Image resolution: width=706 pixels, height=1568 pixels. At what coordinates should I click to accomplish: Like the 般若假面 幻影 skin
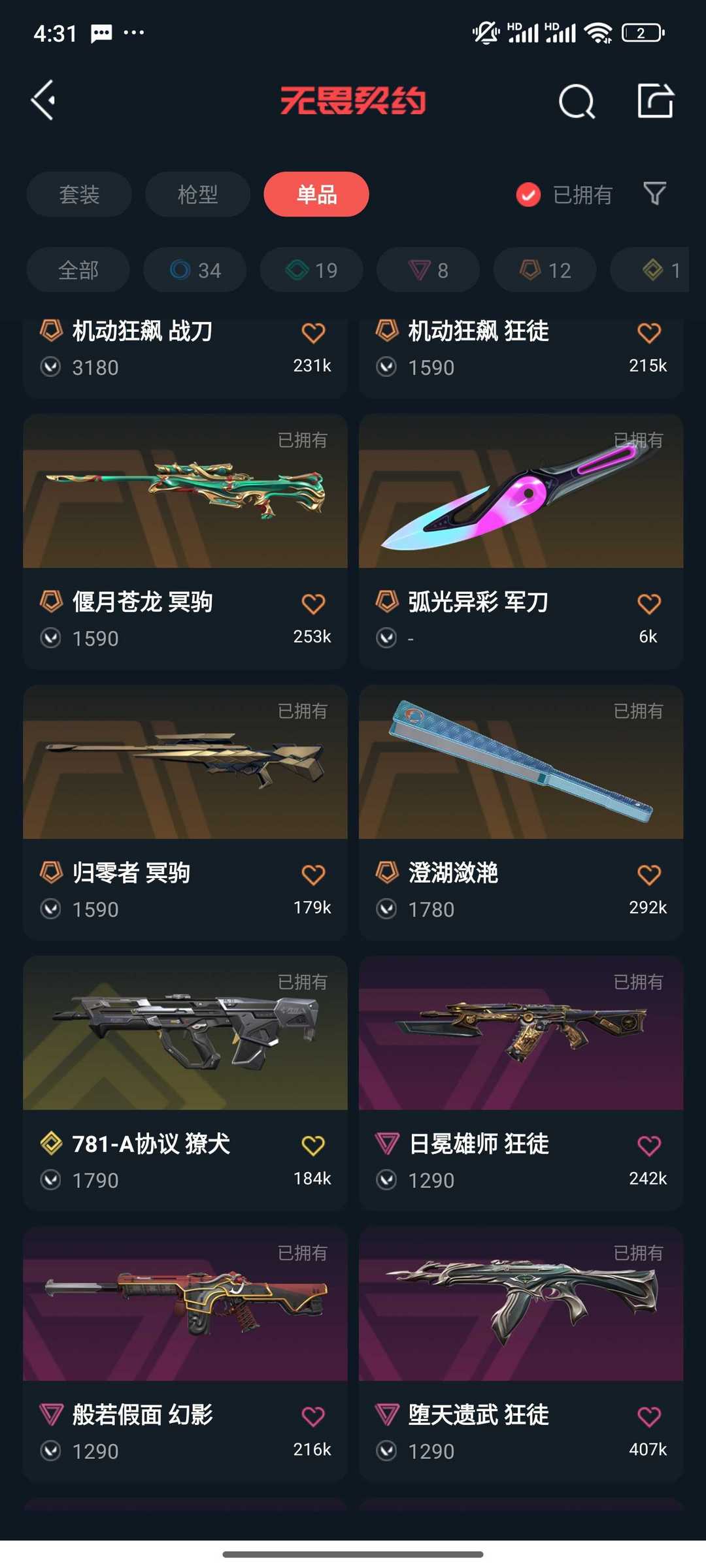click(x=313, y=1416)
